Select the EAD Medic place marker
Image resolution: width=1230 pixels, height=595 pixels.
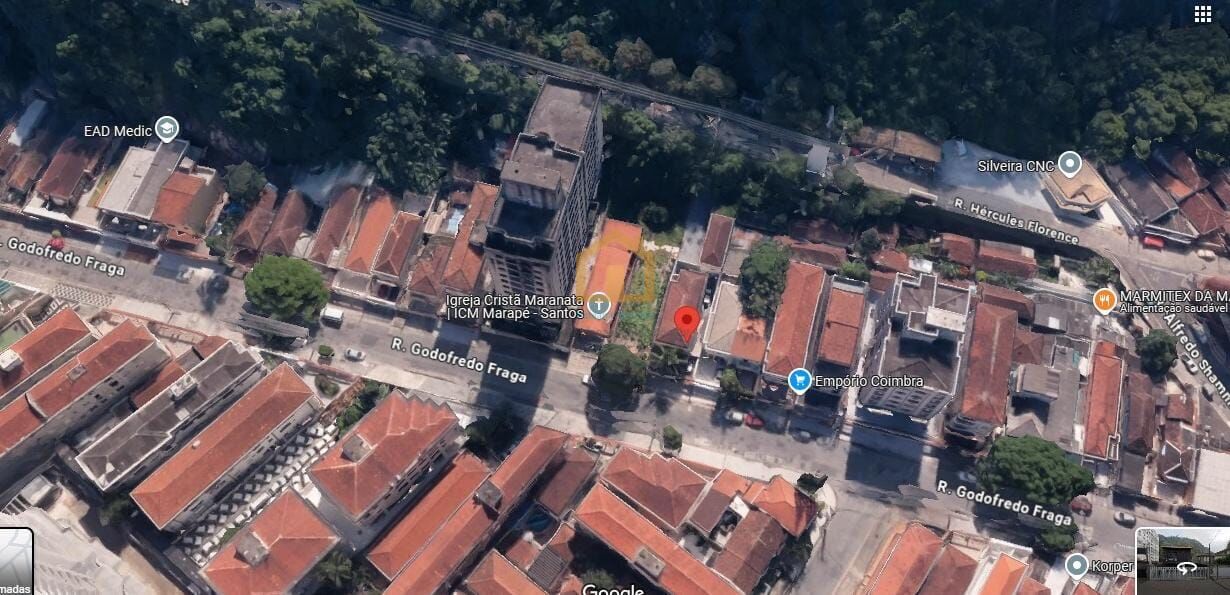click(167, 129)
